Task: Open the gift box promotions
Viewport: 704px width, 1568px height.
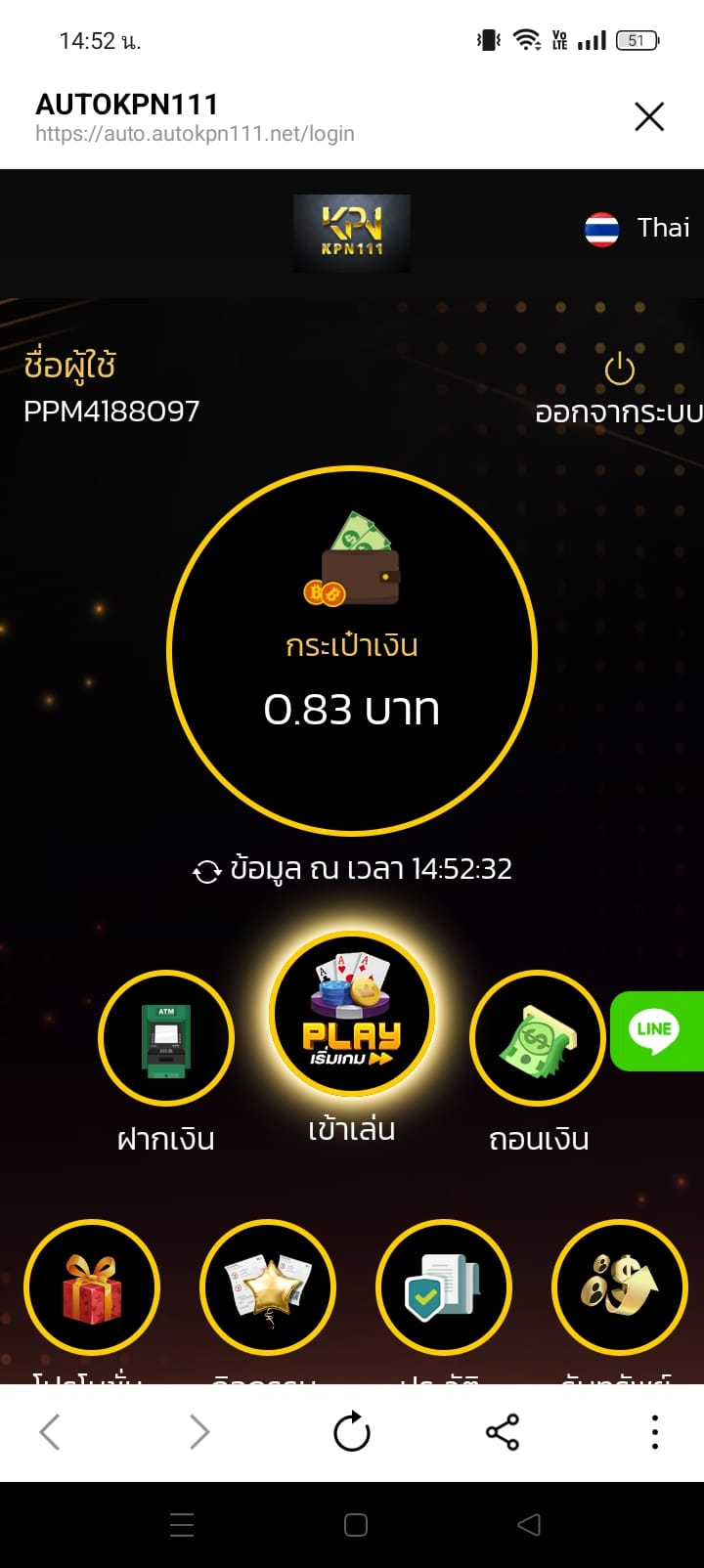Action: coord(92,1286)
